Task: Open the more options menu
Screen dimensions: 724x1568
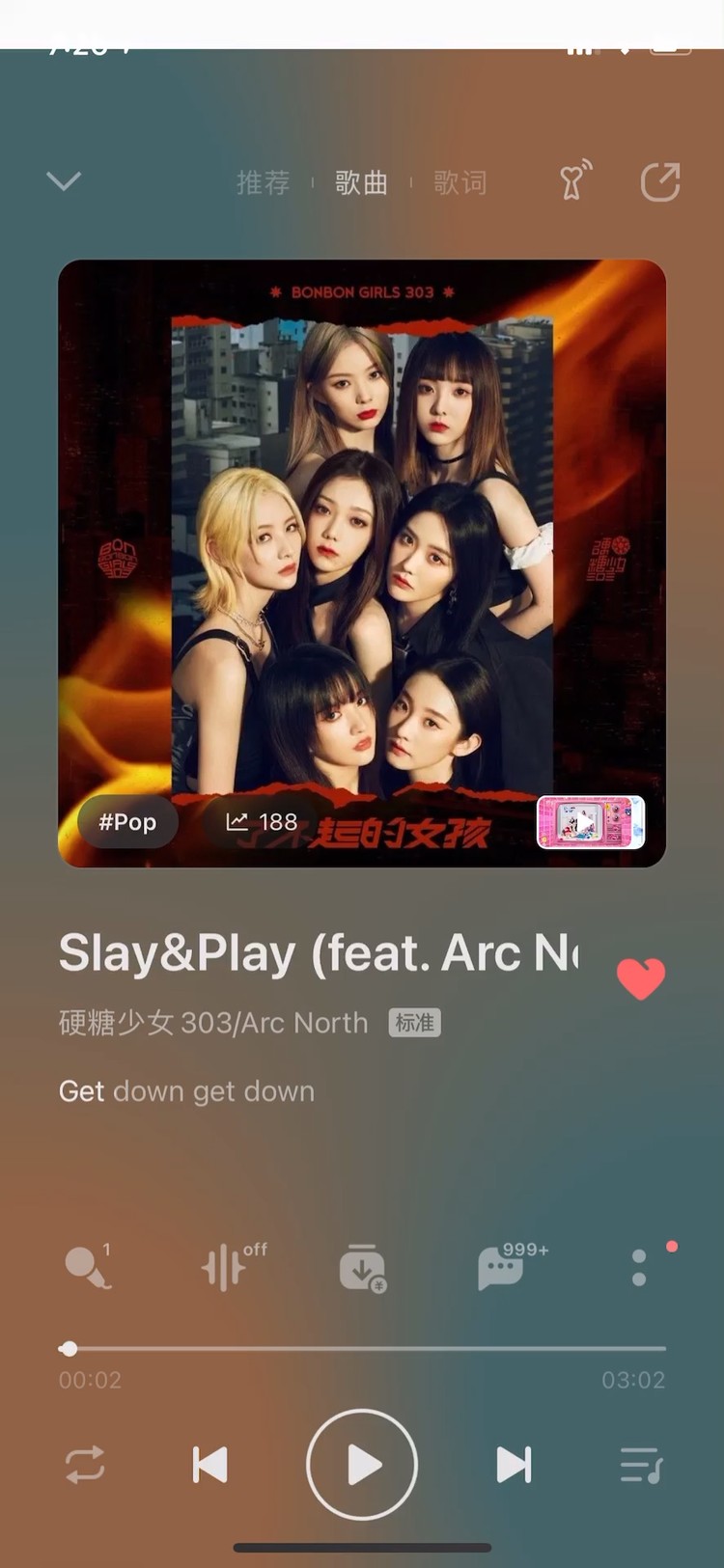Action: 639,1267
